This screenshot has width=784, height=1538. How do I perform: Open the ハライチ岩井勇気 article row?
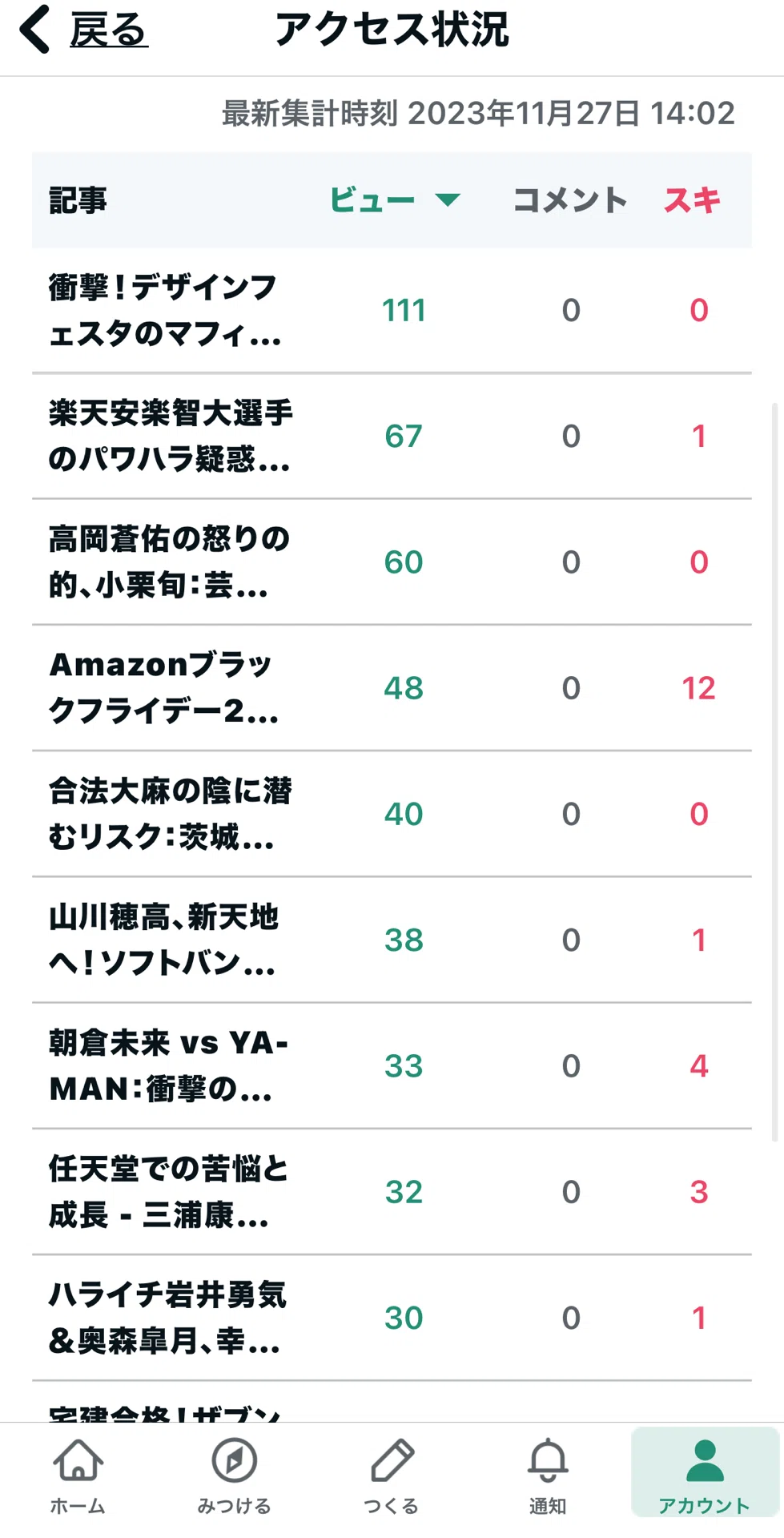point(392,1318)
